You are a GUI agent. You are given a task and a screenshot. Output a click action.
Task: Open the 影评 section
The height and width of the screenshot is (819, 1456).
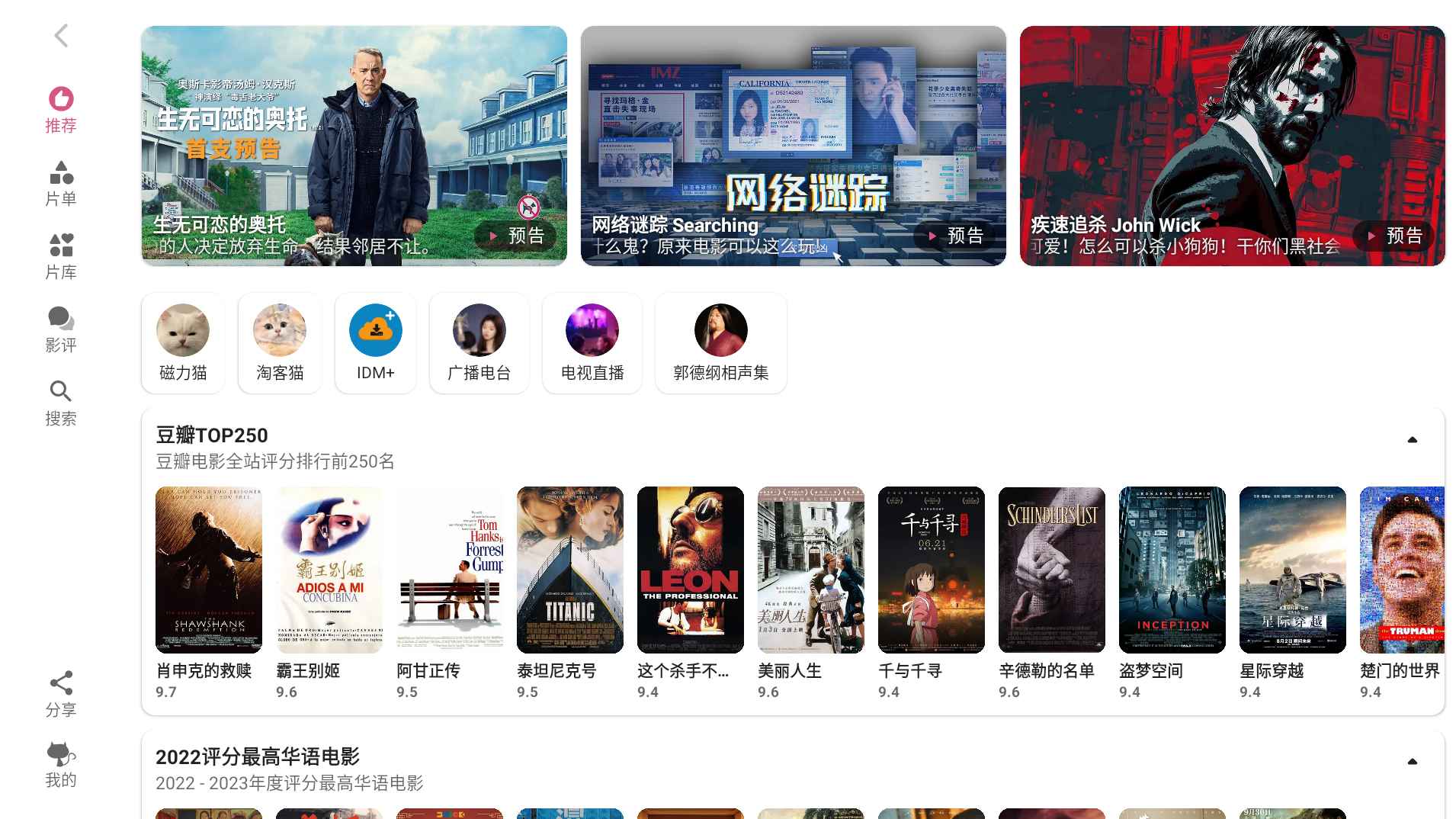click(61, 329)
